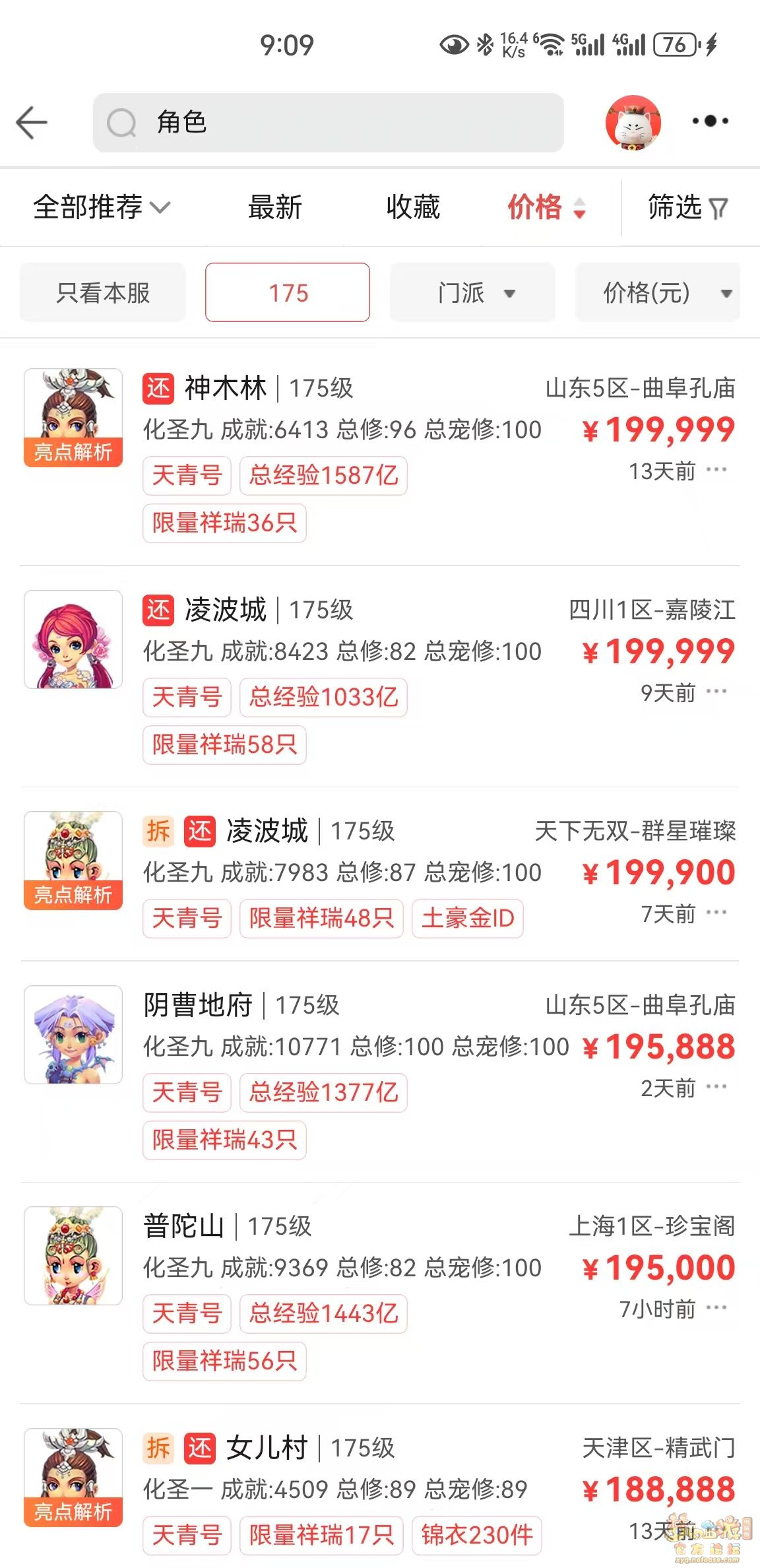Switch to the 最新 sort tab
Viewport: 760px width, 1568px height.
click(274, 207)
